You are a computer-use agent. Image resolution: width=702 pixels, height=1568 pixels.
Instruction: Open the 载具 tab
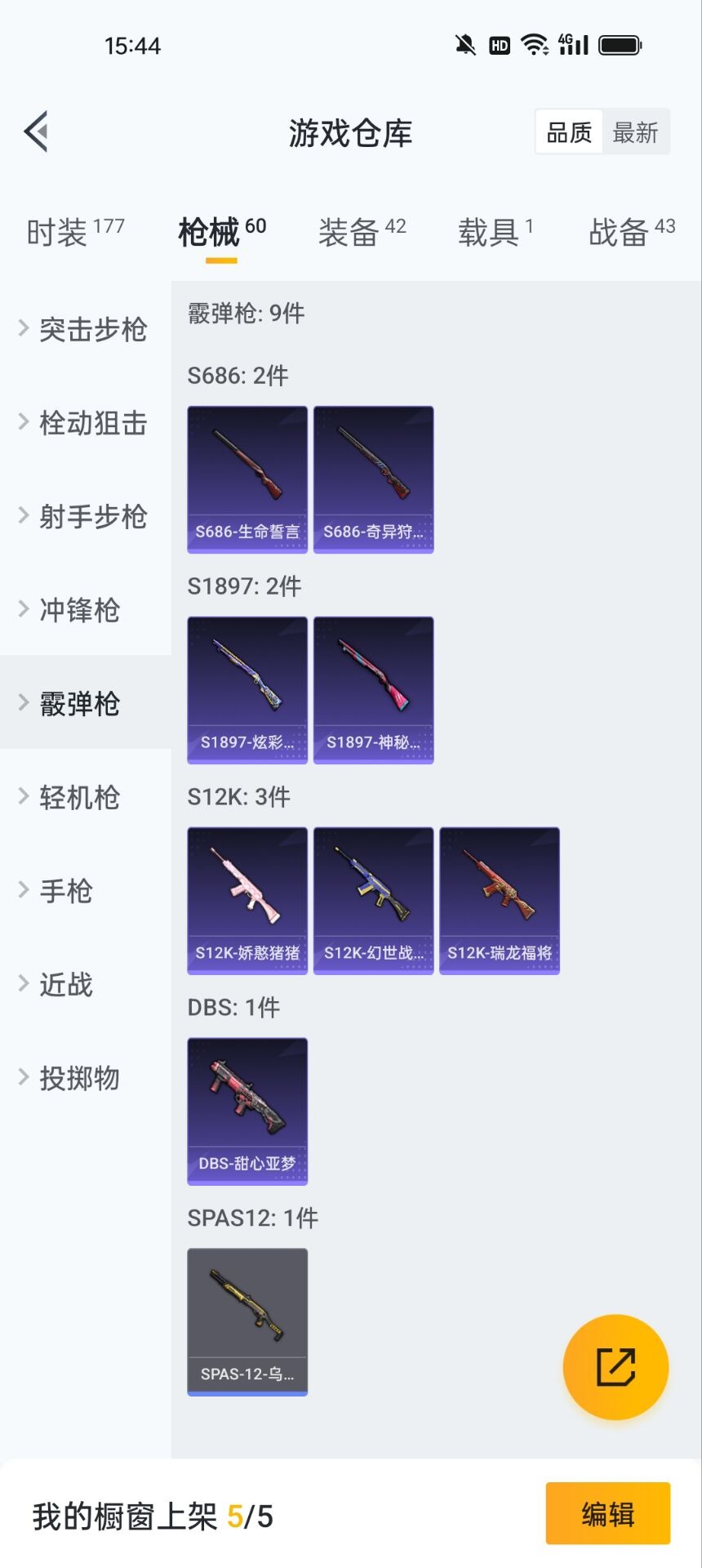tap(495, 233)
